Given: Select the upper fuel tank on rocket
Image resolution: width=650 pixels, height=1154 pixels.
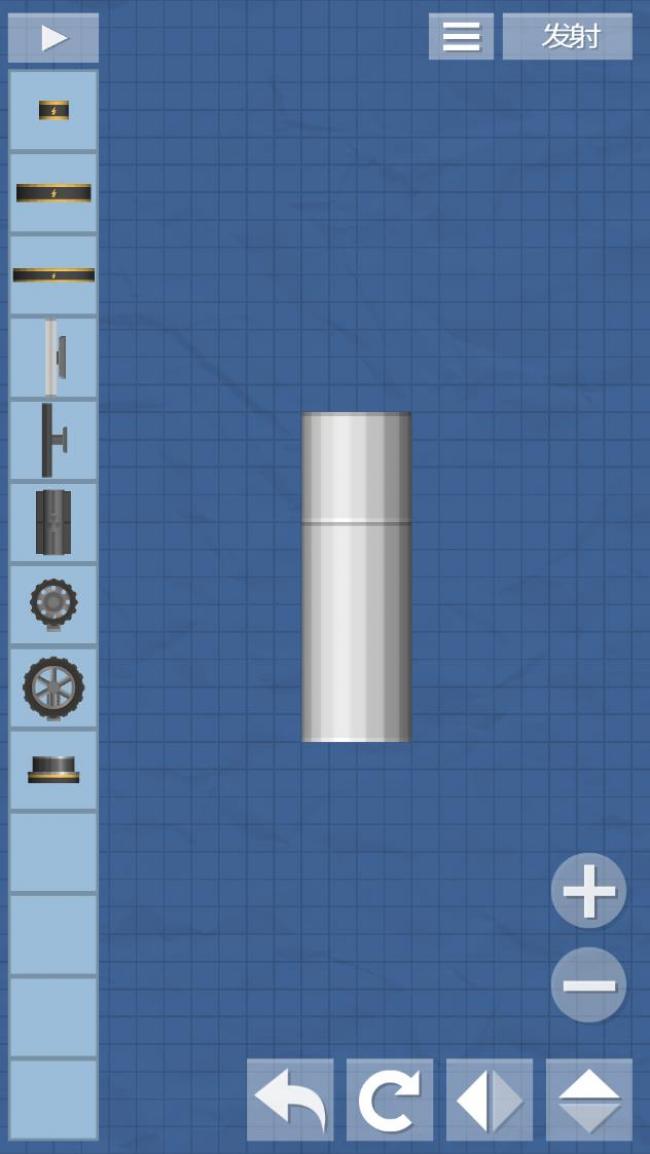Looking at the screenshot, I should [x=356, y=467].
